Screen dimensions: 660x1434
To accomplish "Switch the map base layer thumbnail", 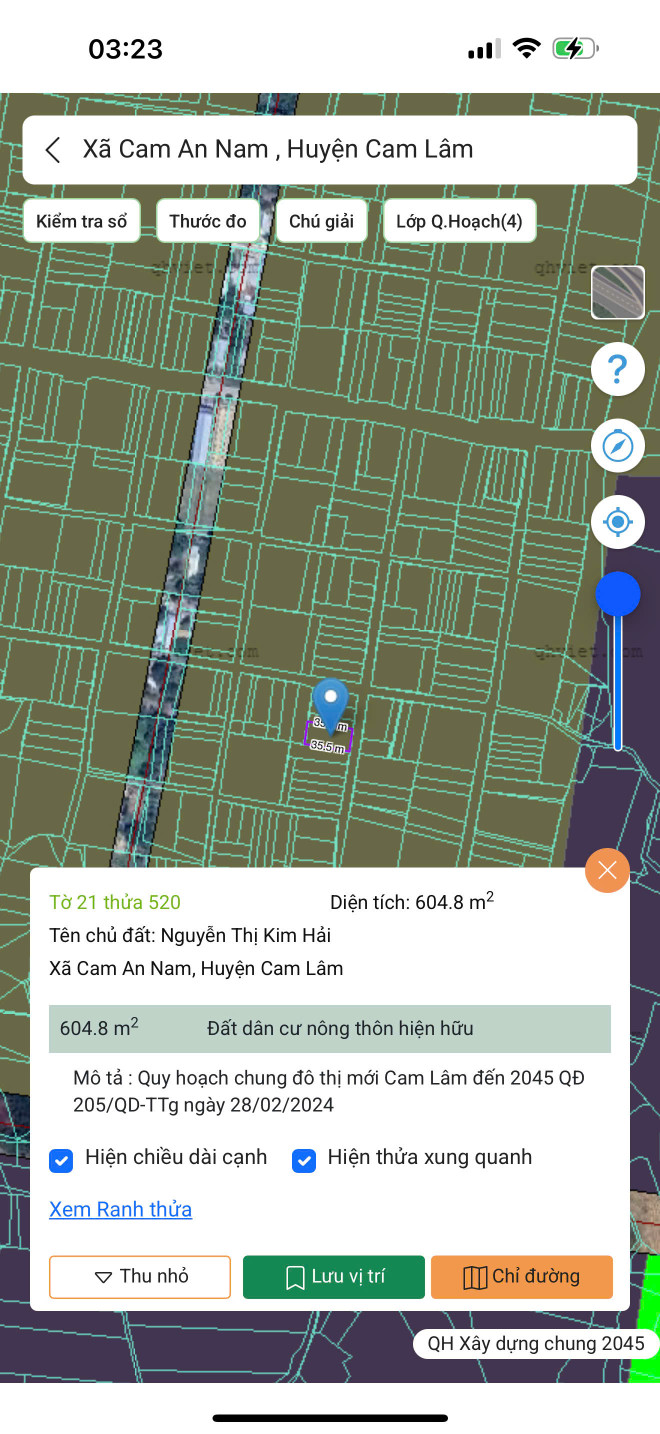I will (617, 292).
